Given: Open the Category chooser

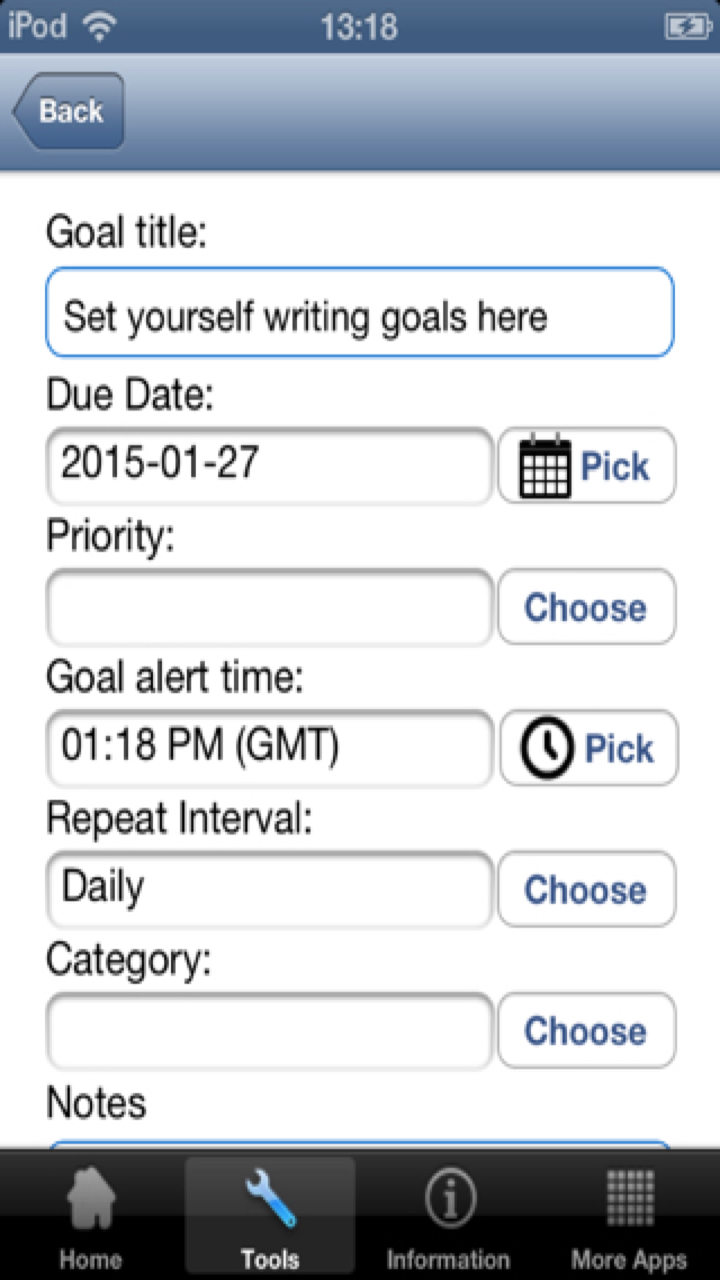Looking at the screenshot, I should tap(586, 1031).
